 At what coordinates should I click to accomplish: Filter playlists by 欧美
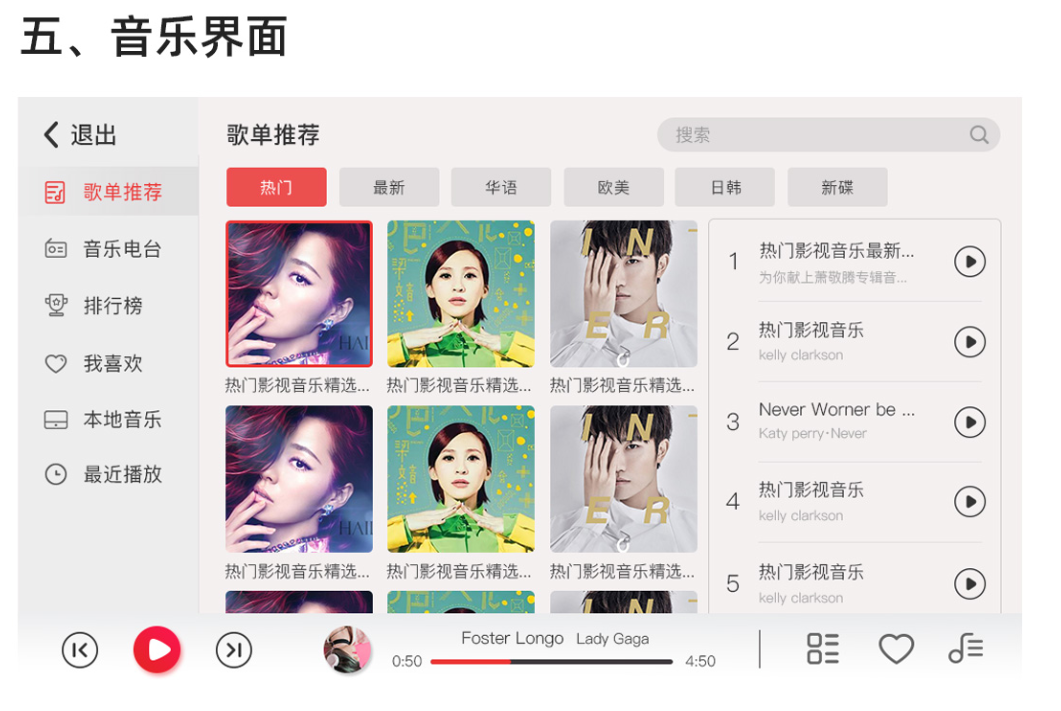pos(613,188)
